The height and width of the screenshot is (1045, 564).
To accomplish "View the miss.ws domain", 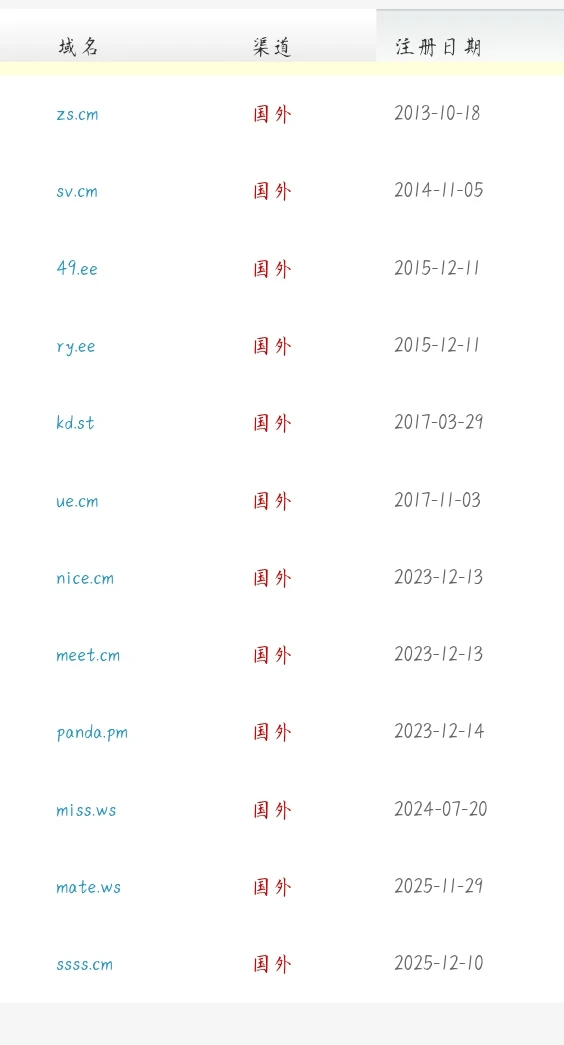I will point(86,810).
